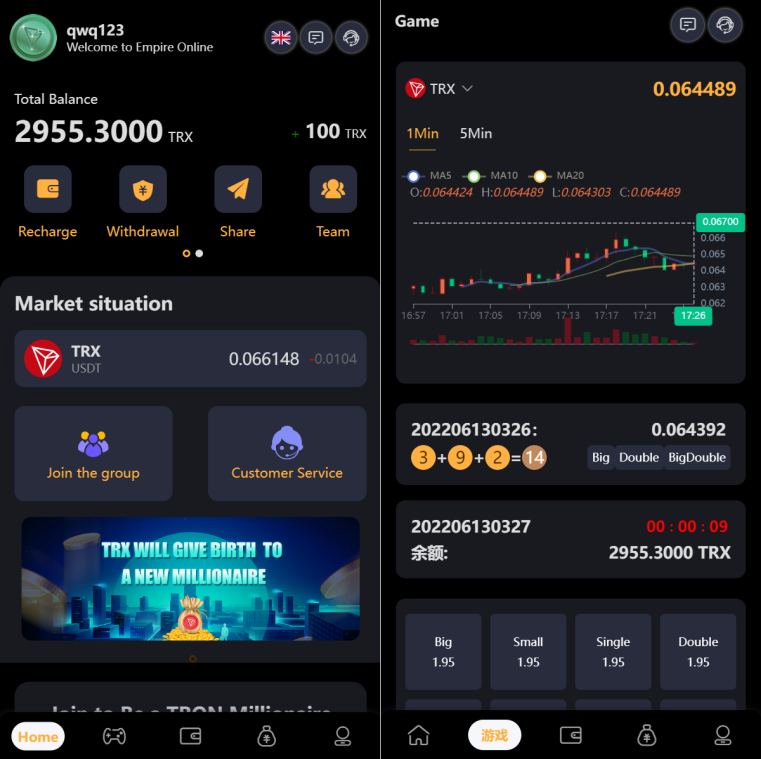
Task: Expand the TRX coin dropdown
Action: pos(440,89)
